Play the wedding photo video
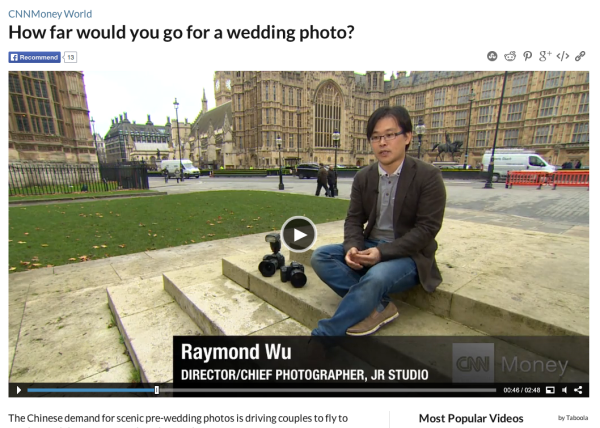 (x=298, y=235)
